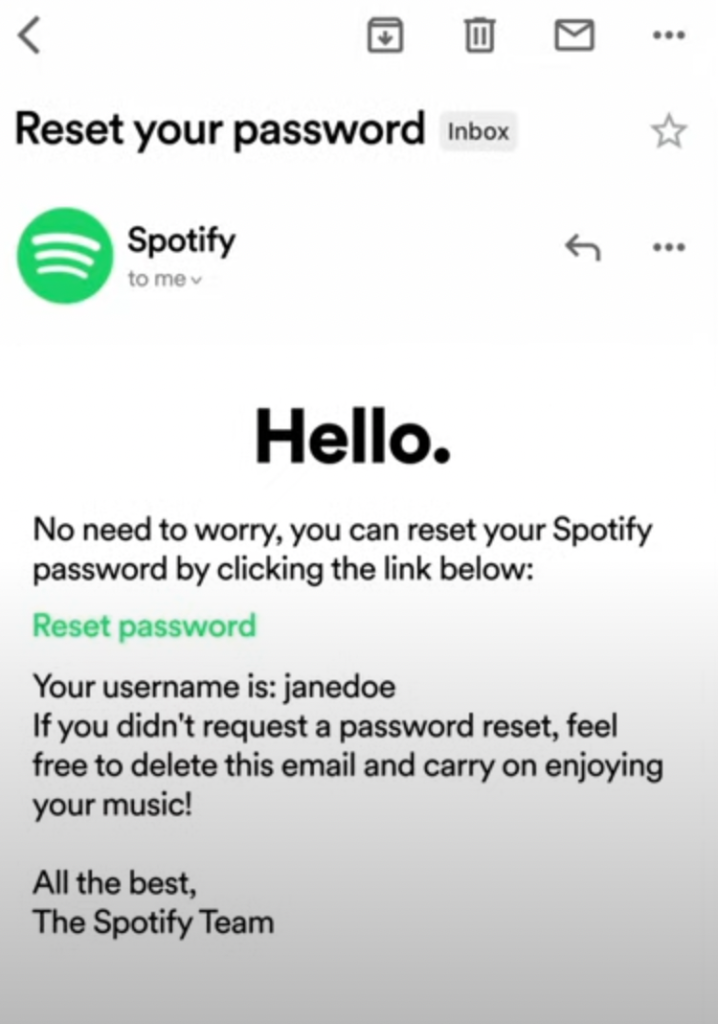Open the top overflow menu
Screen dimensions: 718x1024
point(668,37)
